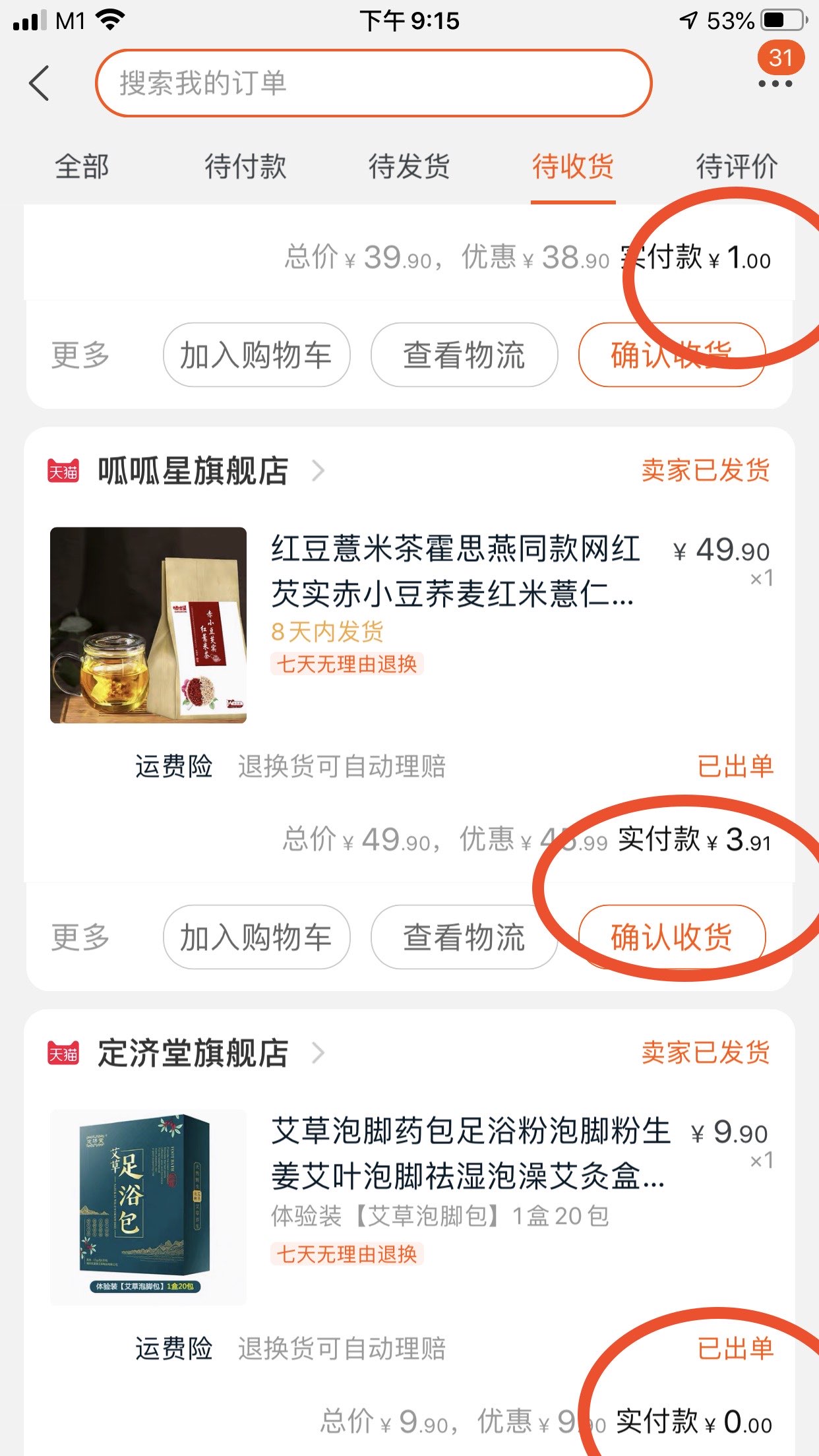Confirm receipt for the ¥3.91 order

671,937
